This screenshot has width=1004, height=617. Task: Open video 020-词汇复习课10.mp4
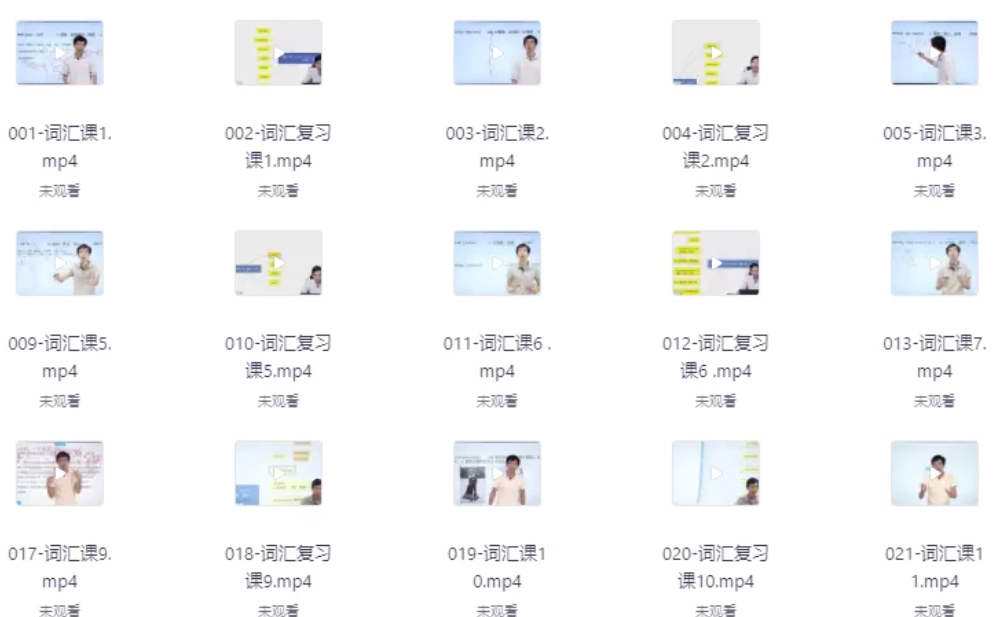(x=716, y=473)
